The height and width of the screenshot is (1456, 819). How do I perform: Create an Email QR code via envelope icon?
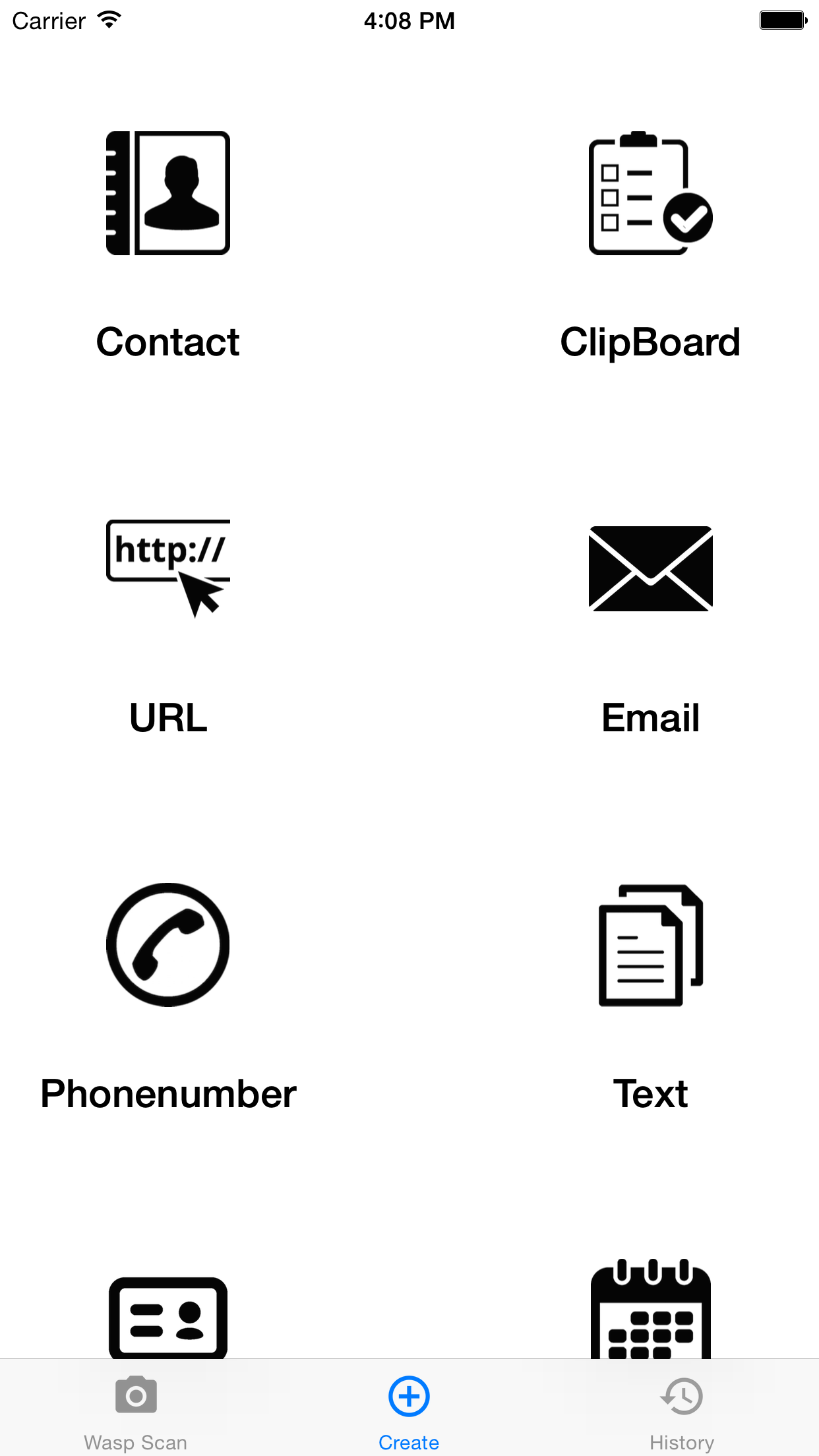pos(650,568)
